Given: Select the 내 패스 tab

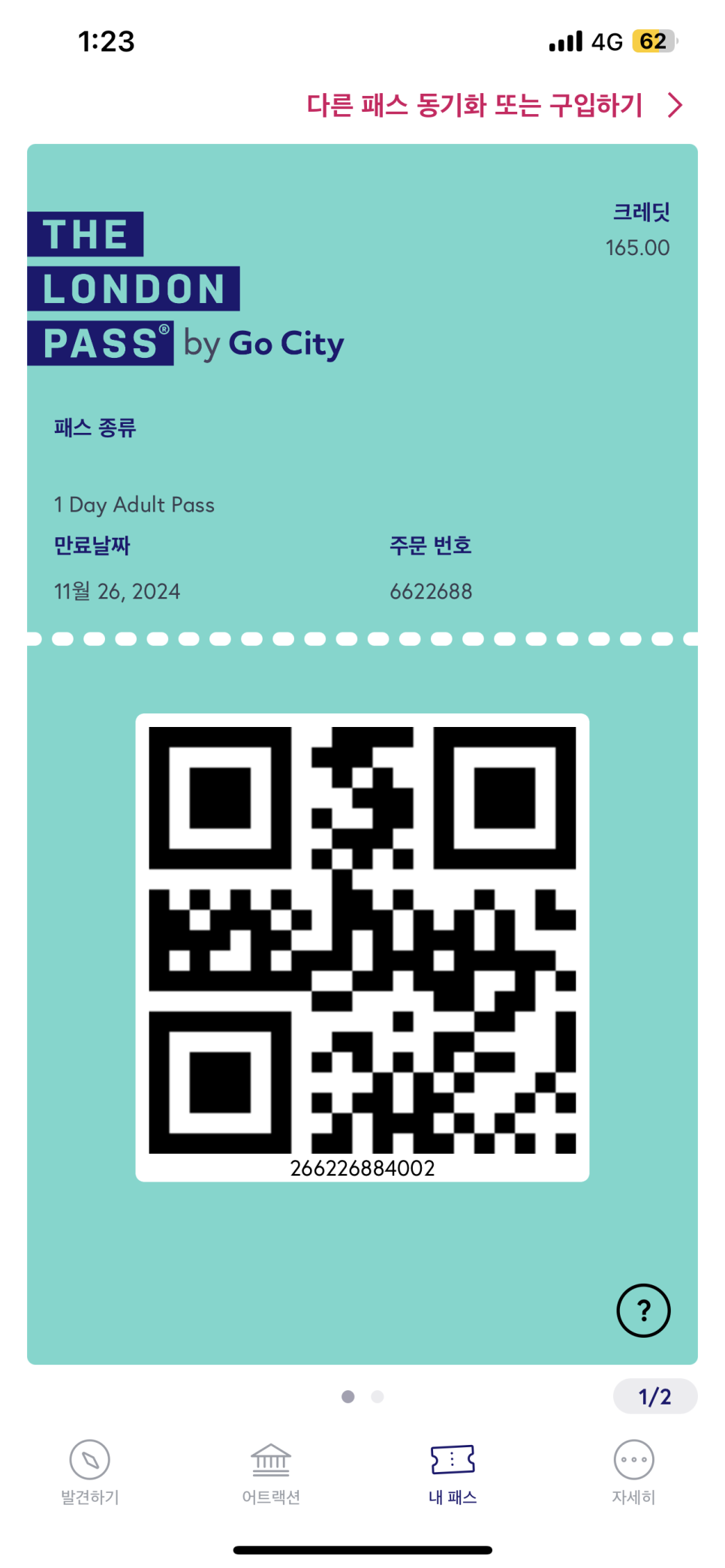Looking at the screenshot, I should click(453, 1473).
